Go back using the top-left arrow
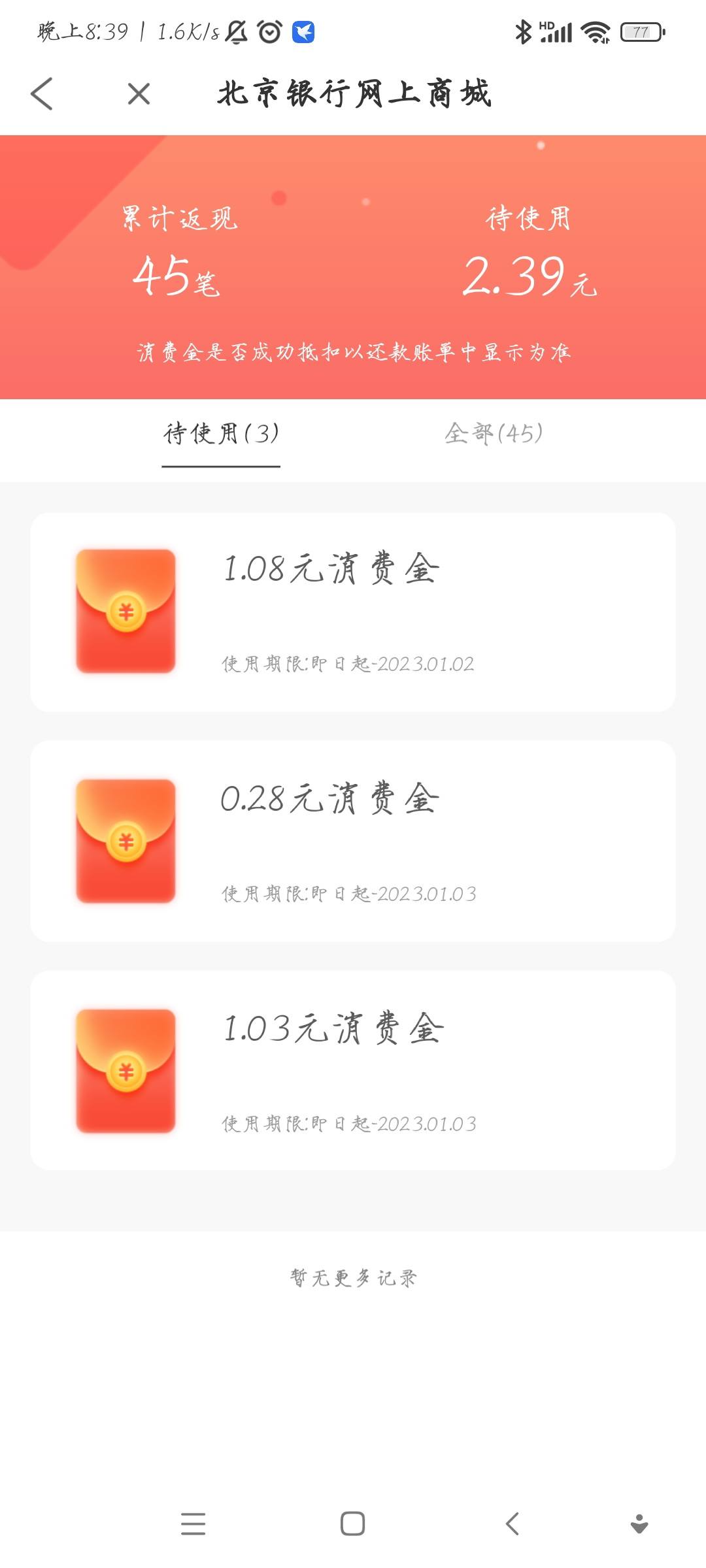Screen dimensions: 706x1568 pos(42,93)
